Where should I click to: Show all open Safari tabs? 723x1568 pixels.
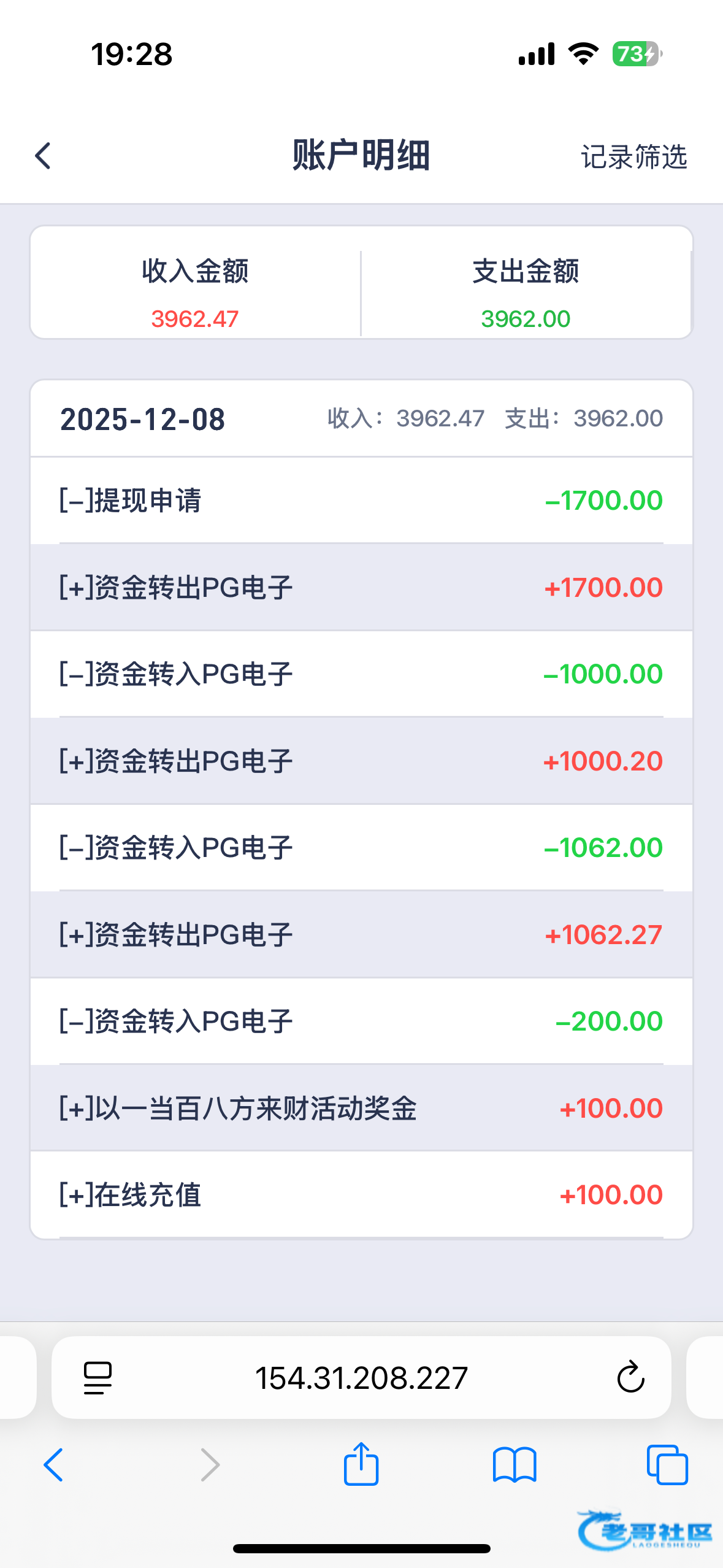click(667, 1465)
